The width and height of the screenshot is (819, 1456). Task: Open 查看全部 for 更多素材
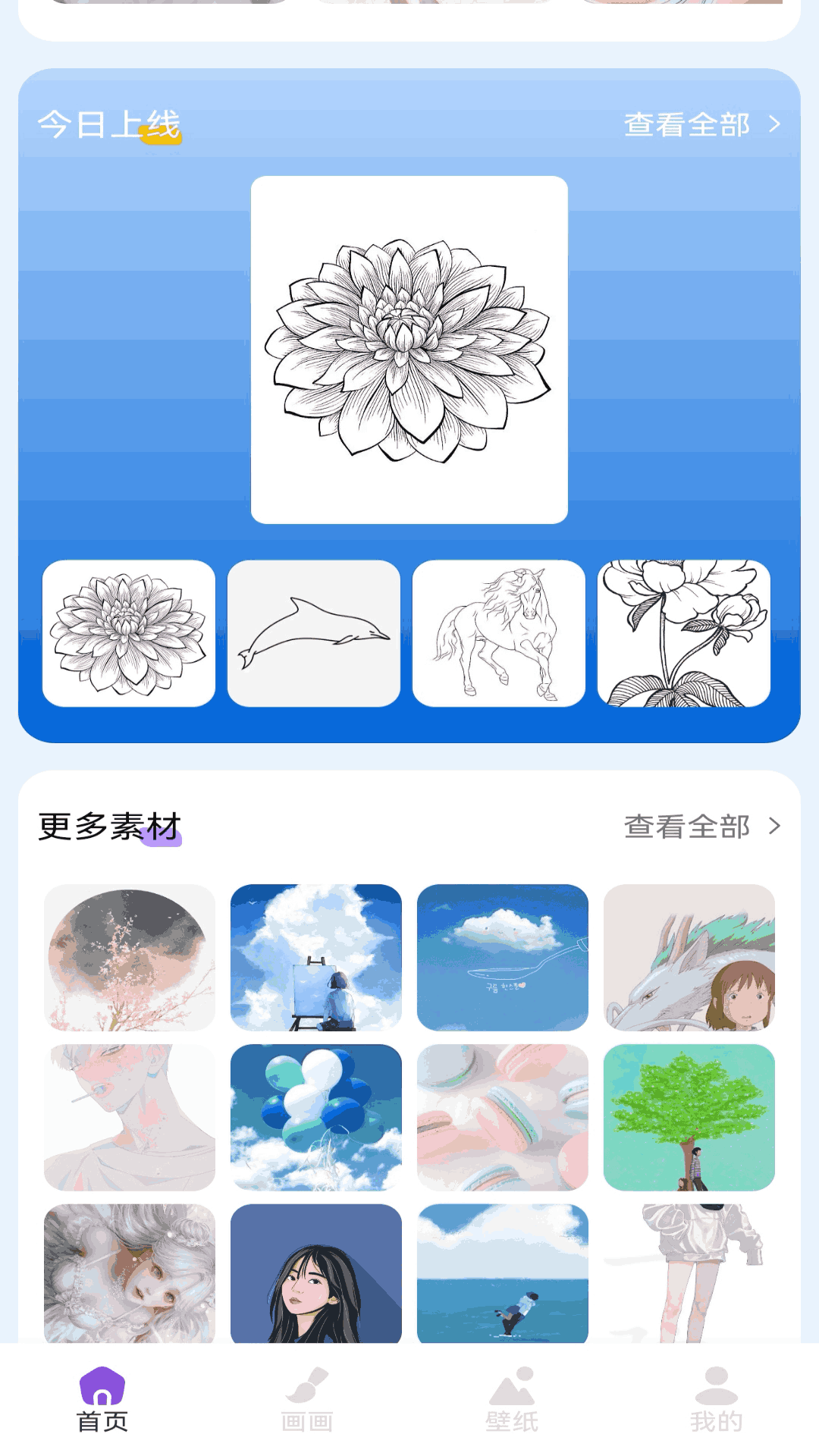point(701,827)
